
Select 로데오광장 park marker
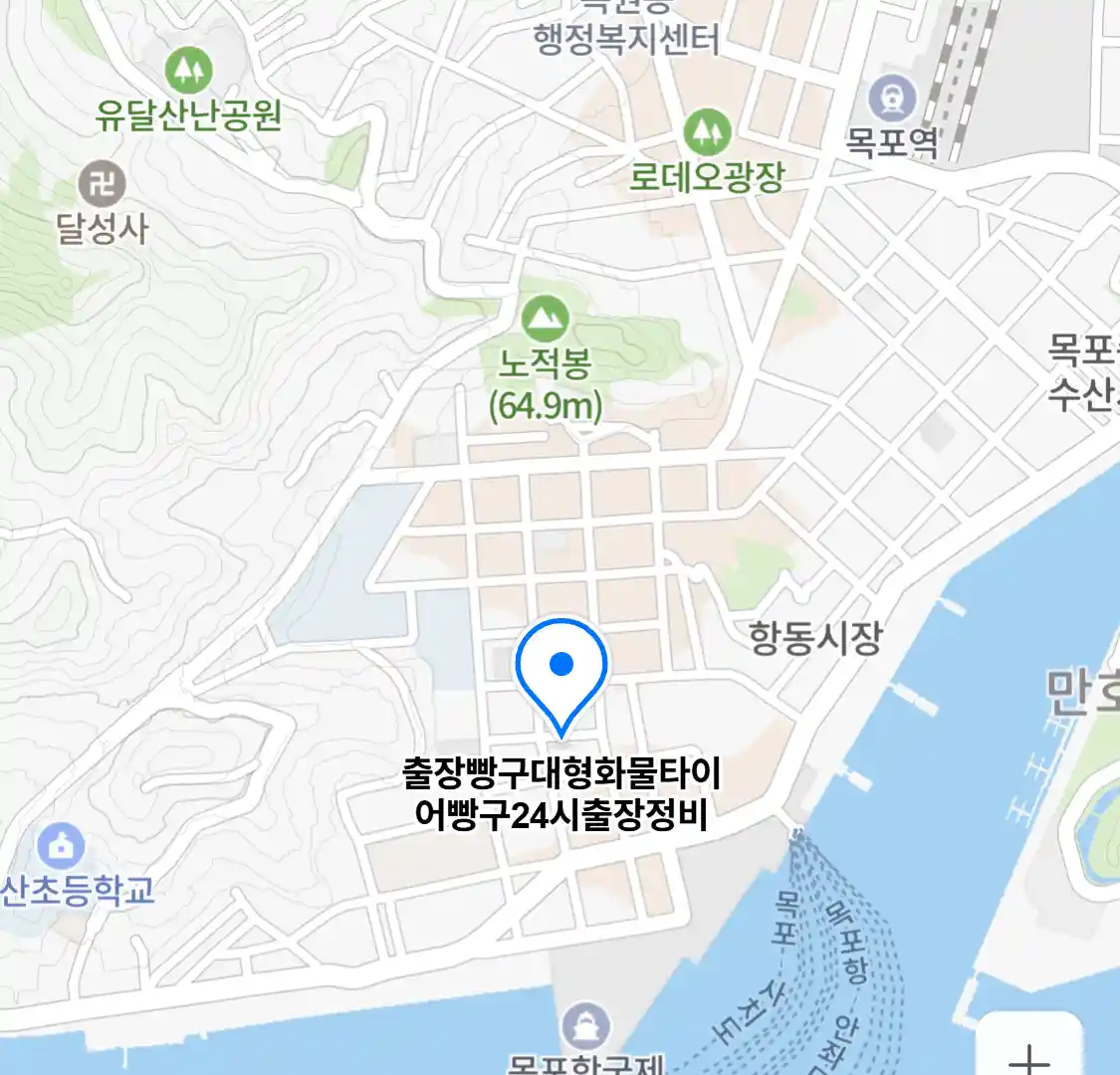tap(707, 130)
